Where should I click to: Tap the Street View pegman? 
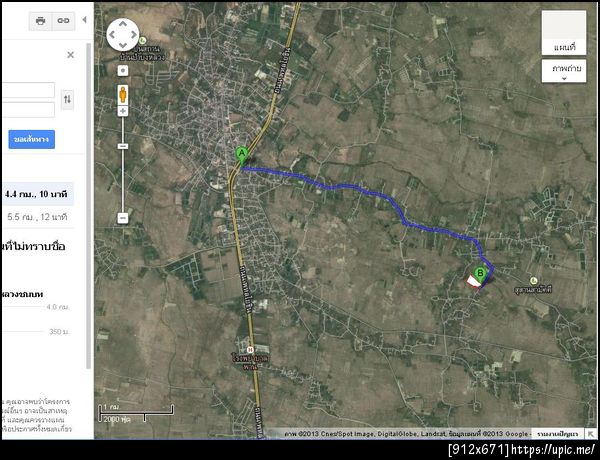point(123,95)
